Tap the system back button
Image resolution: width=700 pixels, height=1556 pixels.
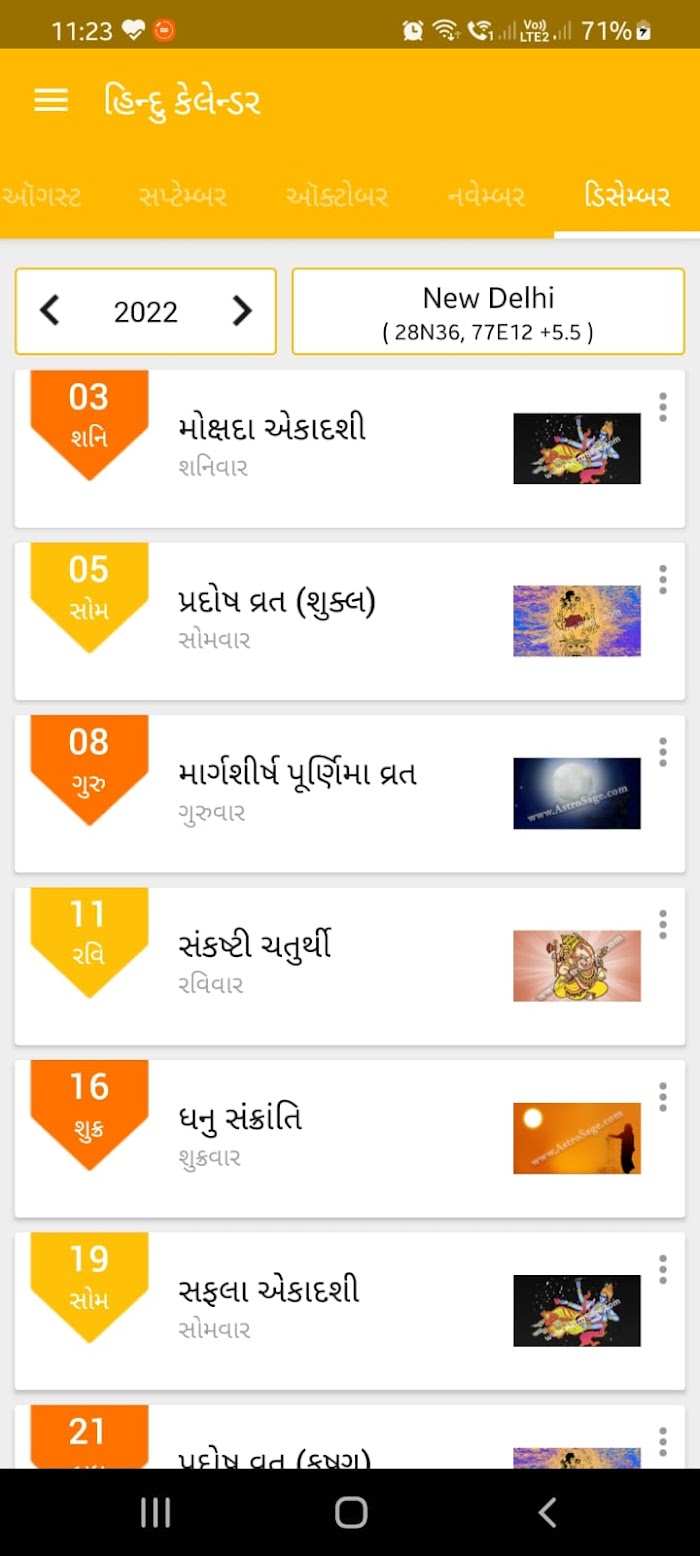546,1513
